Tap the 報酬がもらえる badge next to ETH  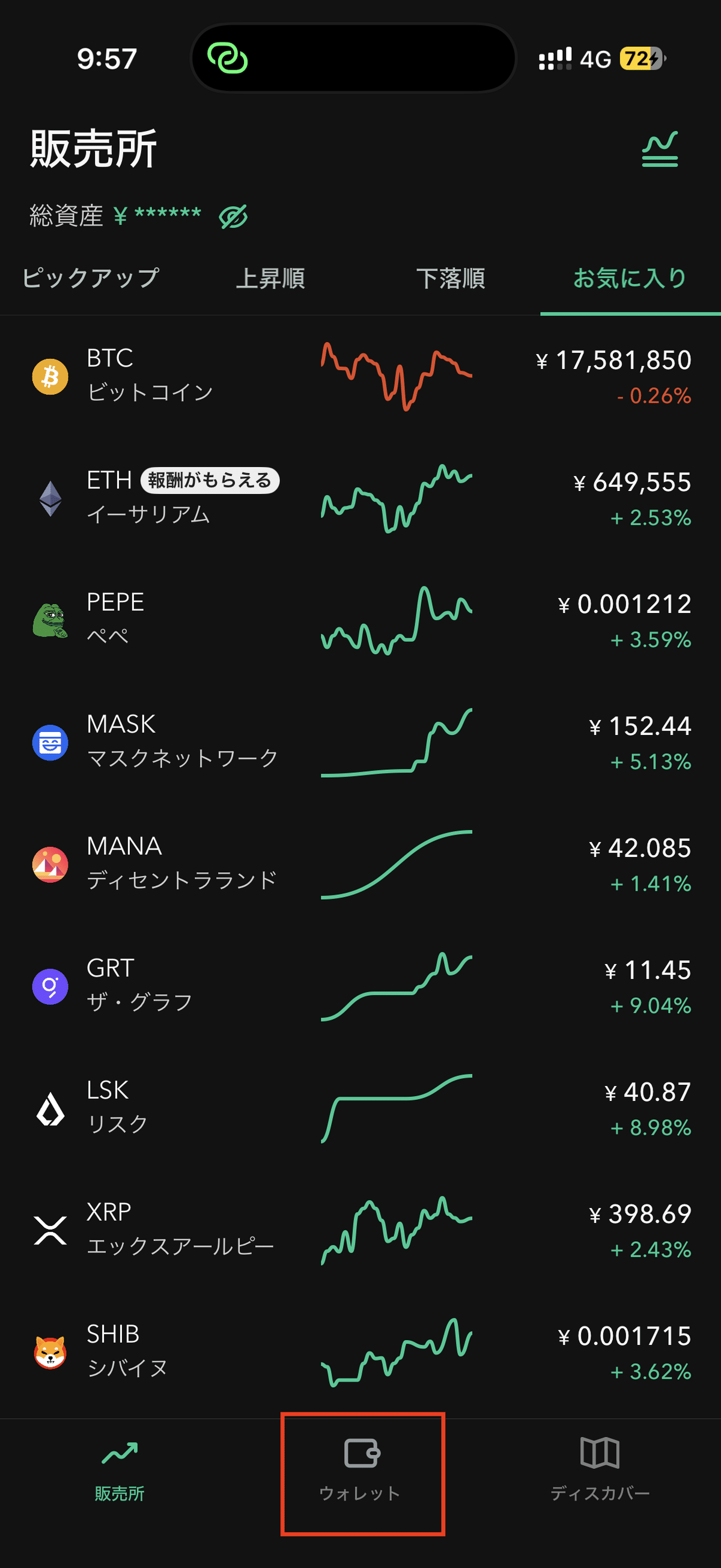pyautogui.click(x=211, y=480)
